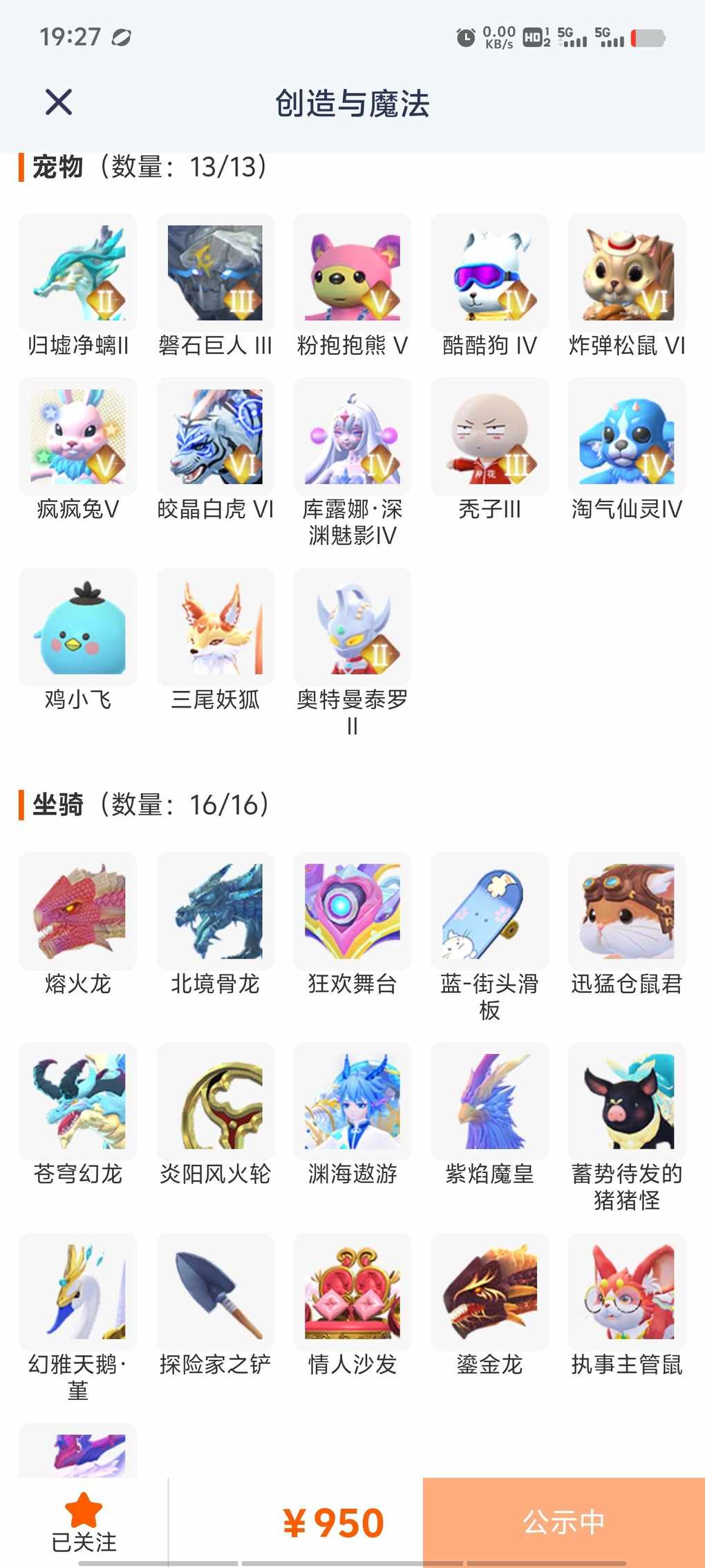
Task: Select the 蓝-街头滑板 mount
Action: pos(489,911)
